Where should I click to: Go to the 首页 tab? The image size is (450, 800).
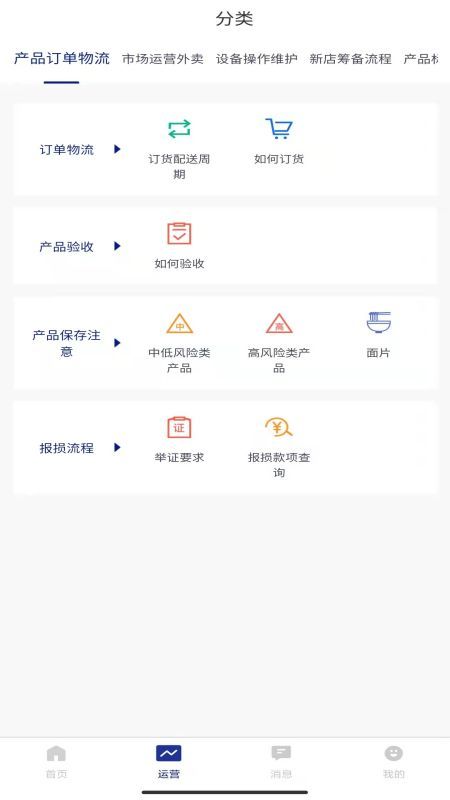56,762
